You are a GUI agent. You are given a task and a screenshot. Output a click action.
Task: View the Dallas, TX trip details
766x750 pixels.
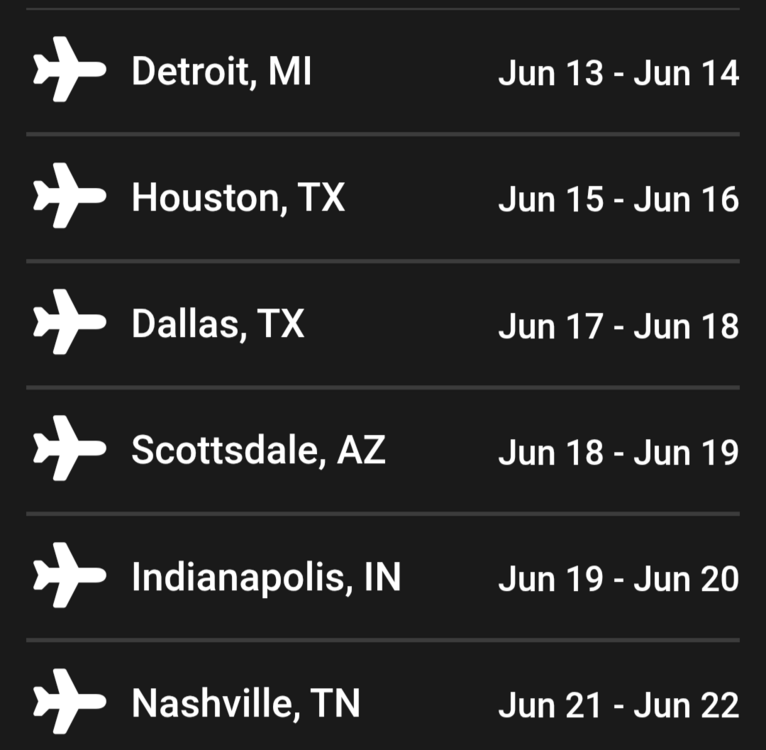click(x=383, y=325)
